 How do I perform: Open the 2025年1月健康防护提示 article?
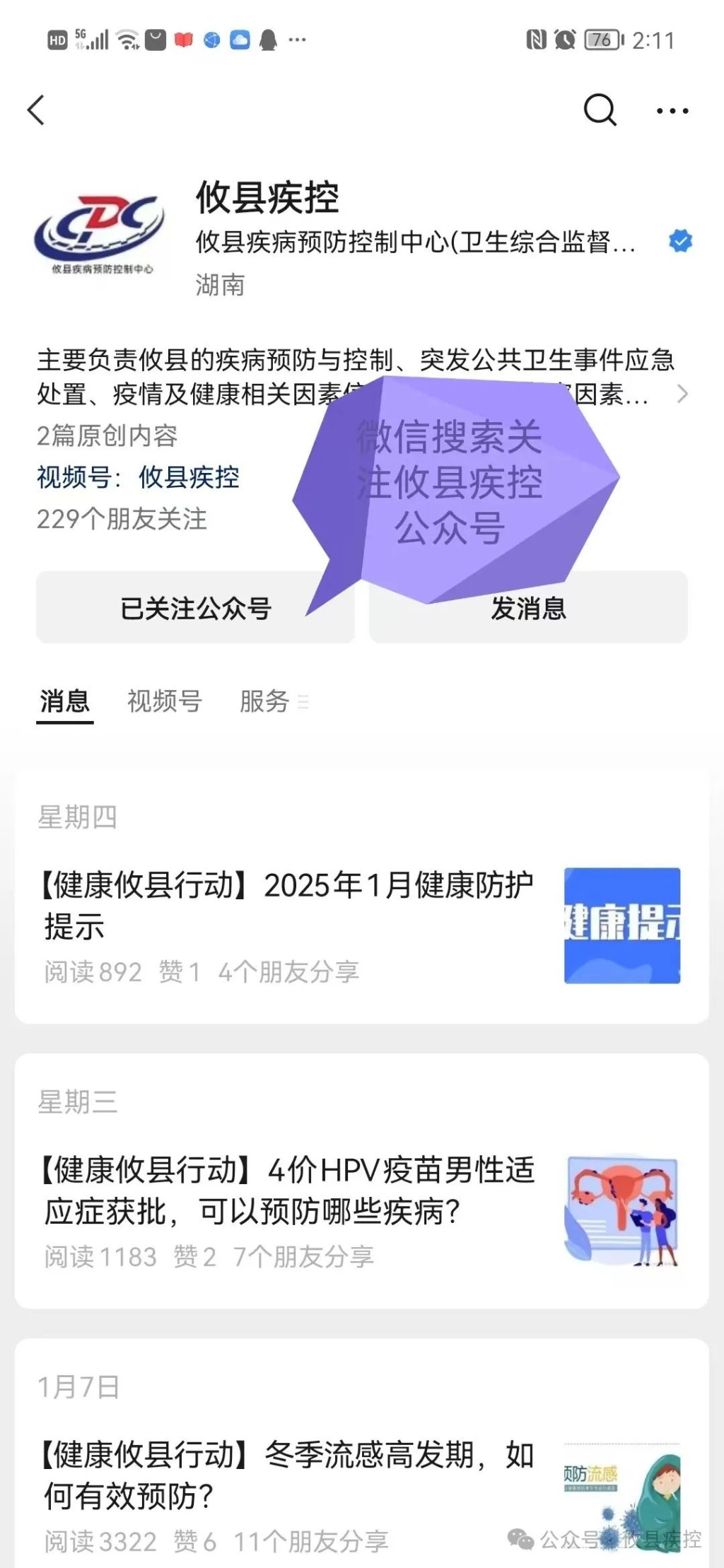[286, 905]
